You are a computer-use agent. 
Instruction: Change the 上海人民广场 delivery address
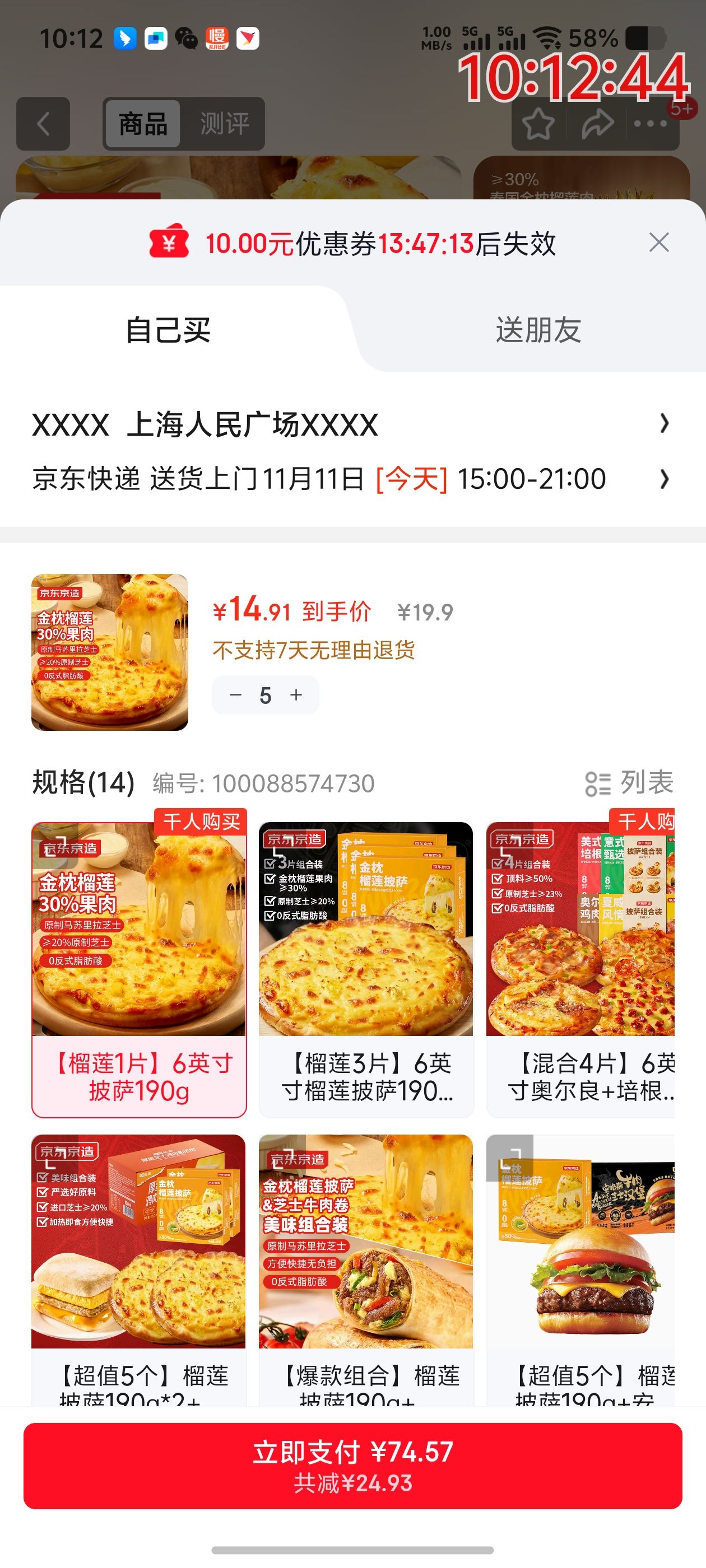(350, 424)
